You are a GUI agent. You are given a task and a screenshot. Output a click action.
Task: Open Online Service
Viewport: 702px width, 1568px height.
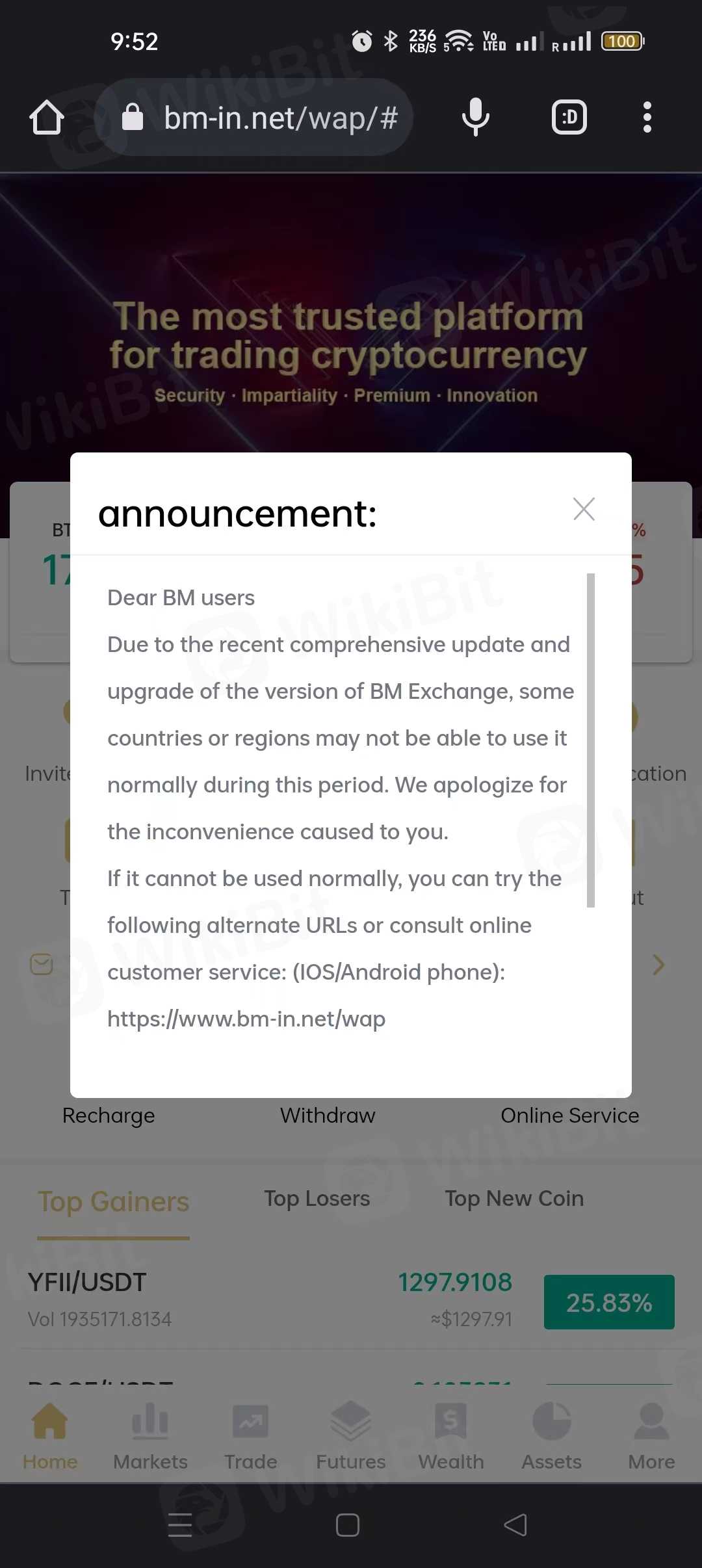pos(569,1116)
